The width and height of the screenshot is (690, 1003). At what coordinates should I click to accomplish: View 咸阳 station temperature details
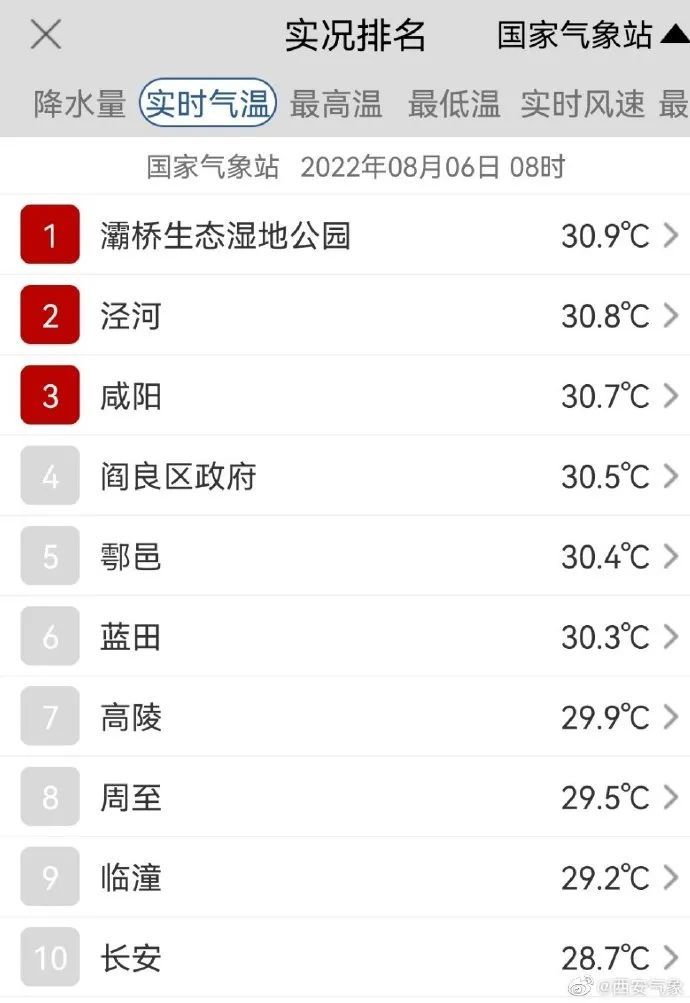(x=345, y=396)
